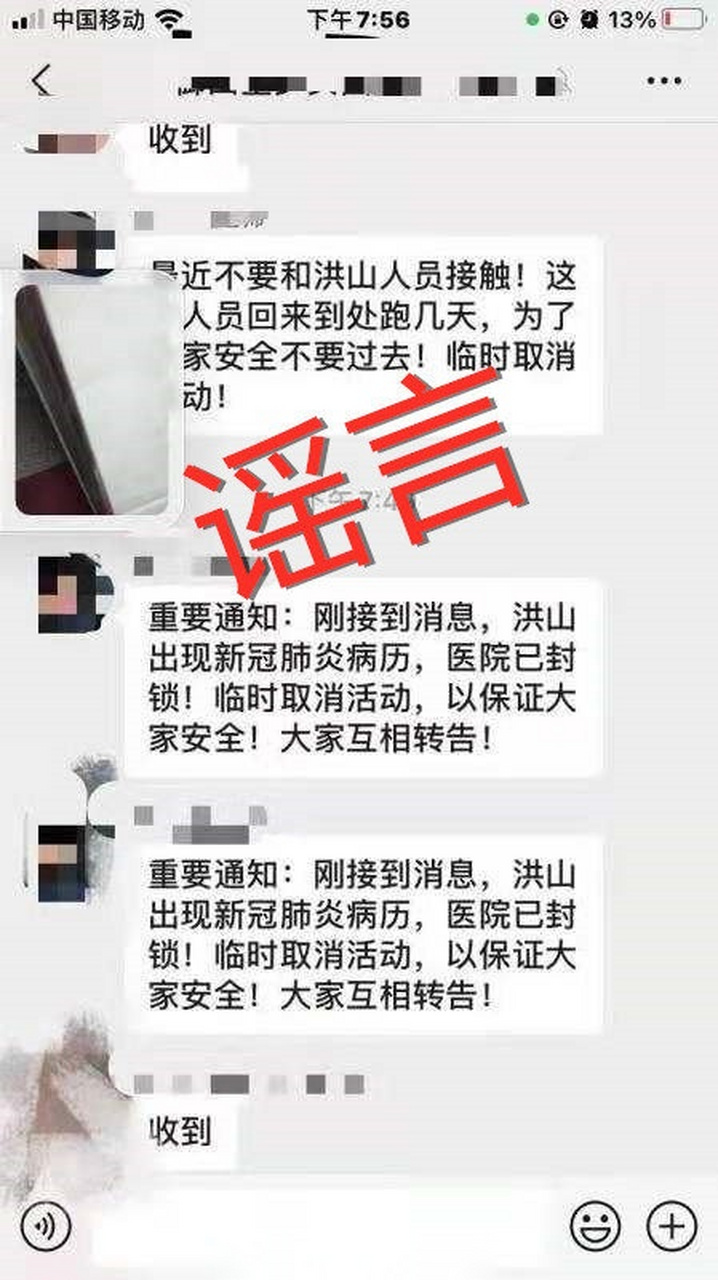This screenshot has width=718, height=1280.
Task: Go back to the chat list
Action: pyautogui.click(x=41, y=81)
